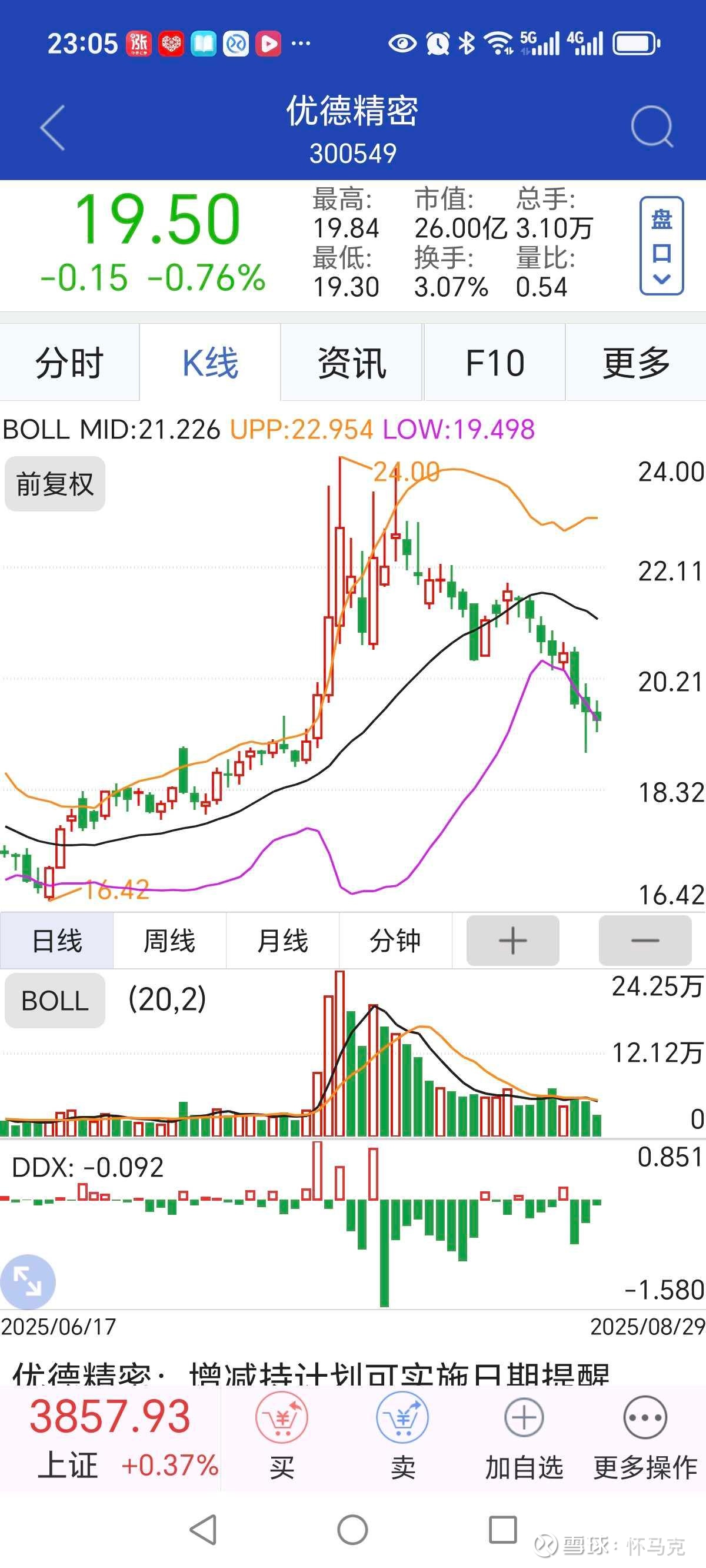
Task: Go back using the header arrow
Action: tap(52, 128)
